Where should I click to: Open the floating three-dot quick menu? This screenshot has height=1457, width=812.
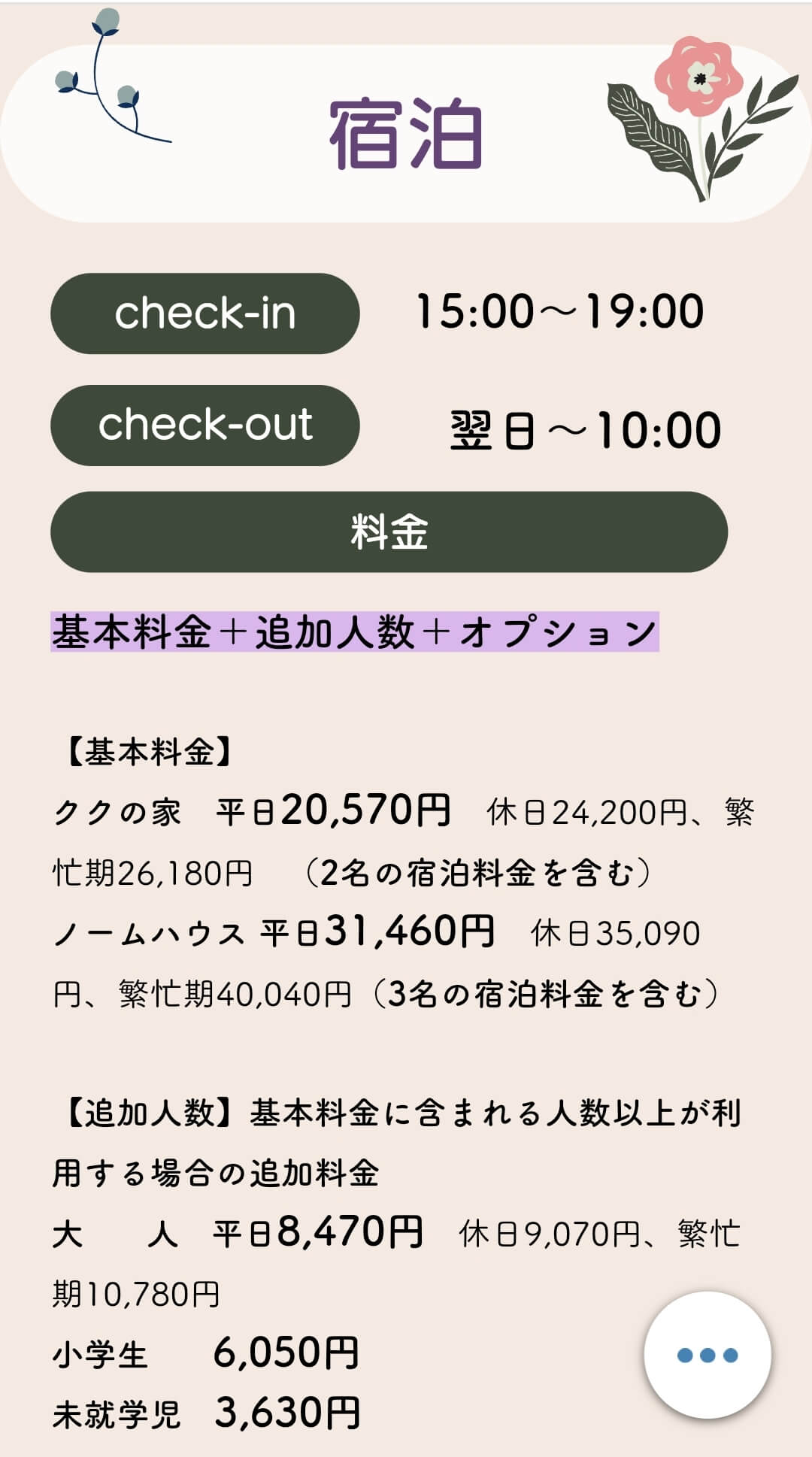(x=707, y=1355)
